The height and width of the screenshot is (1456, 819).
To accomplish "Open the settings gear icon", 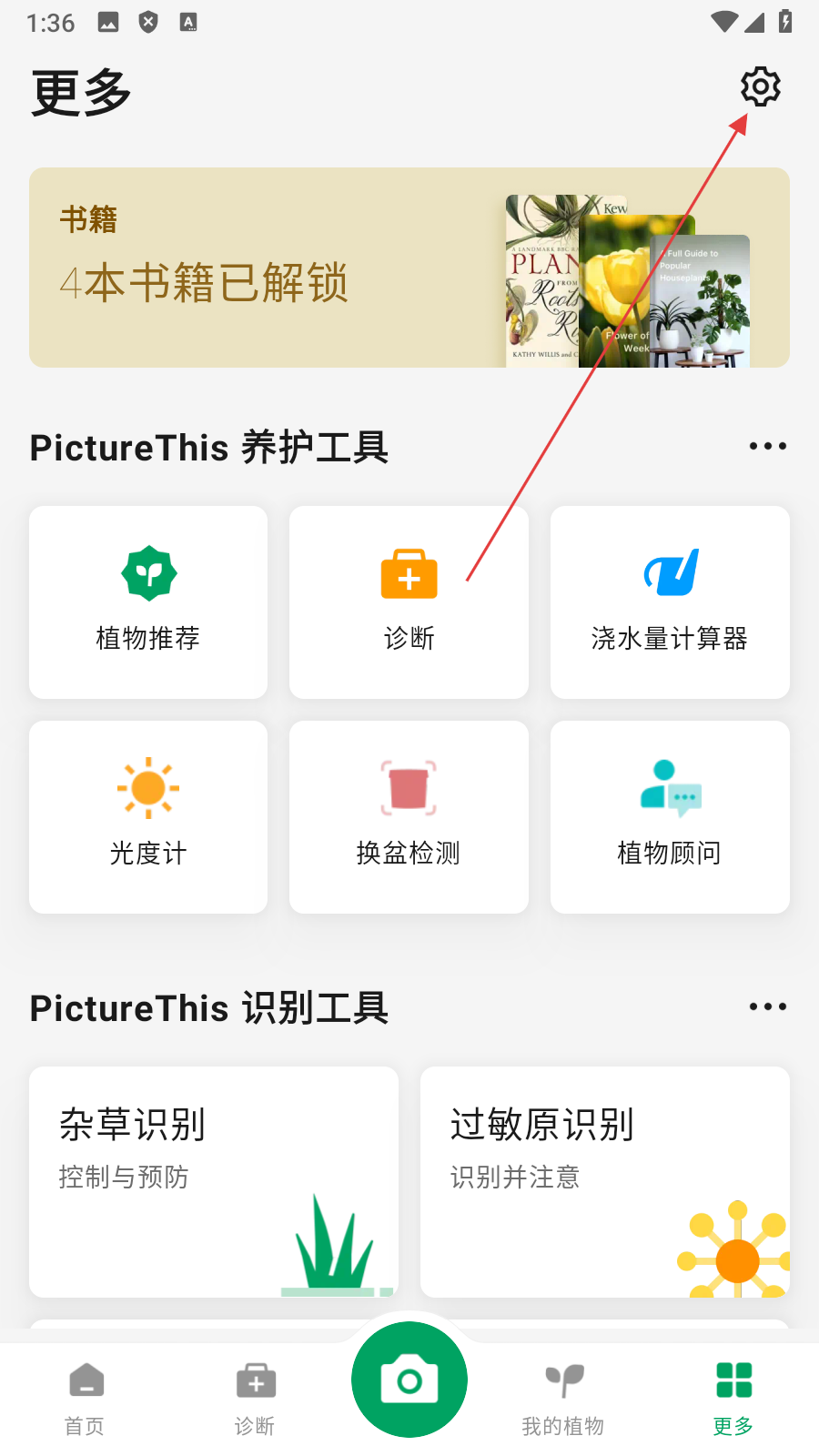I will click(x=760, y=87).
